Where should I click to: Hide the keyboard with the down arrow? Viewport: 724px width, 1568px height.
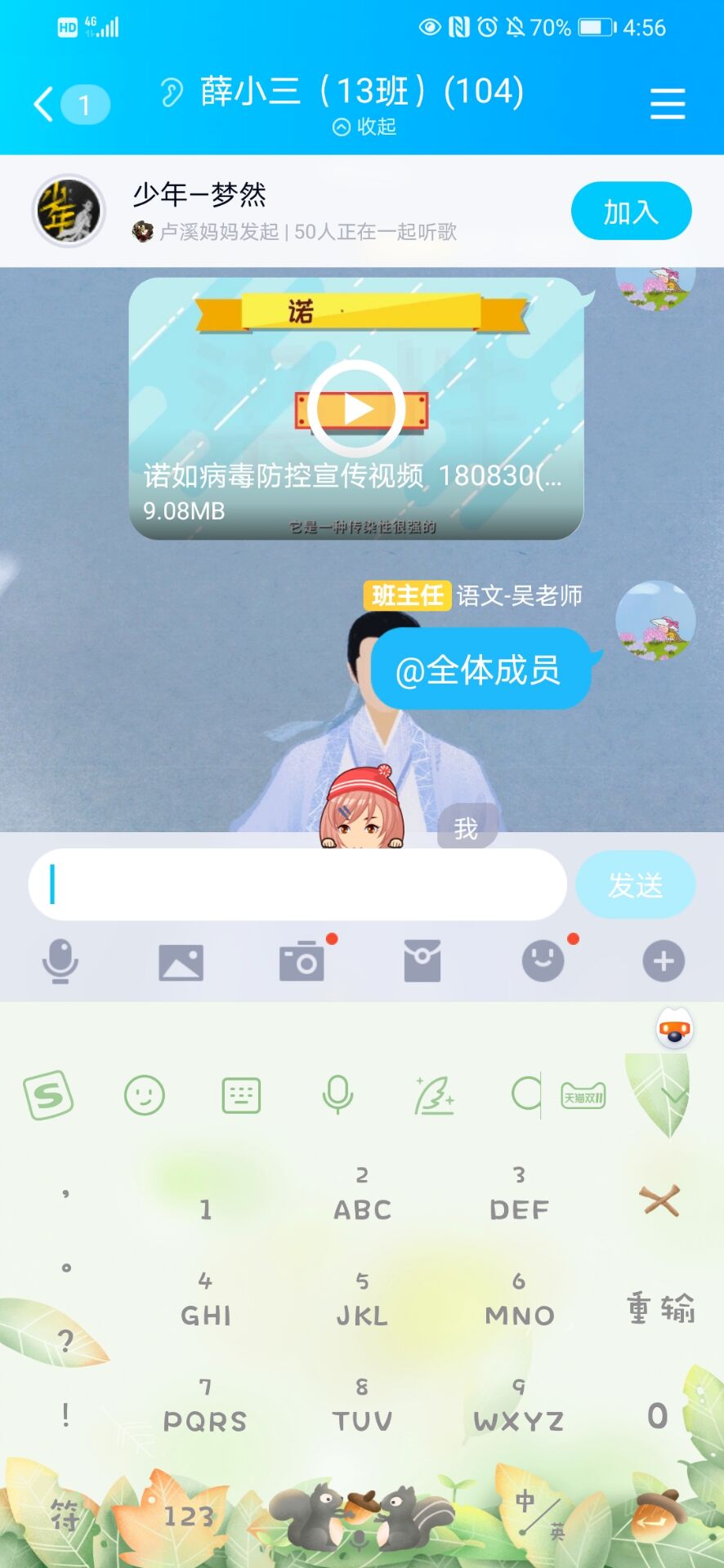[673, 1094]
